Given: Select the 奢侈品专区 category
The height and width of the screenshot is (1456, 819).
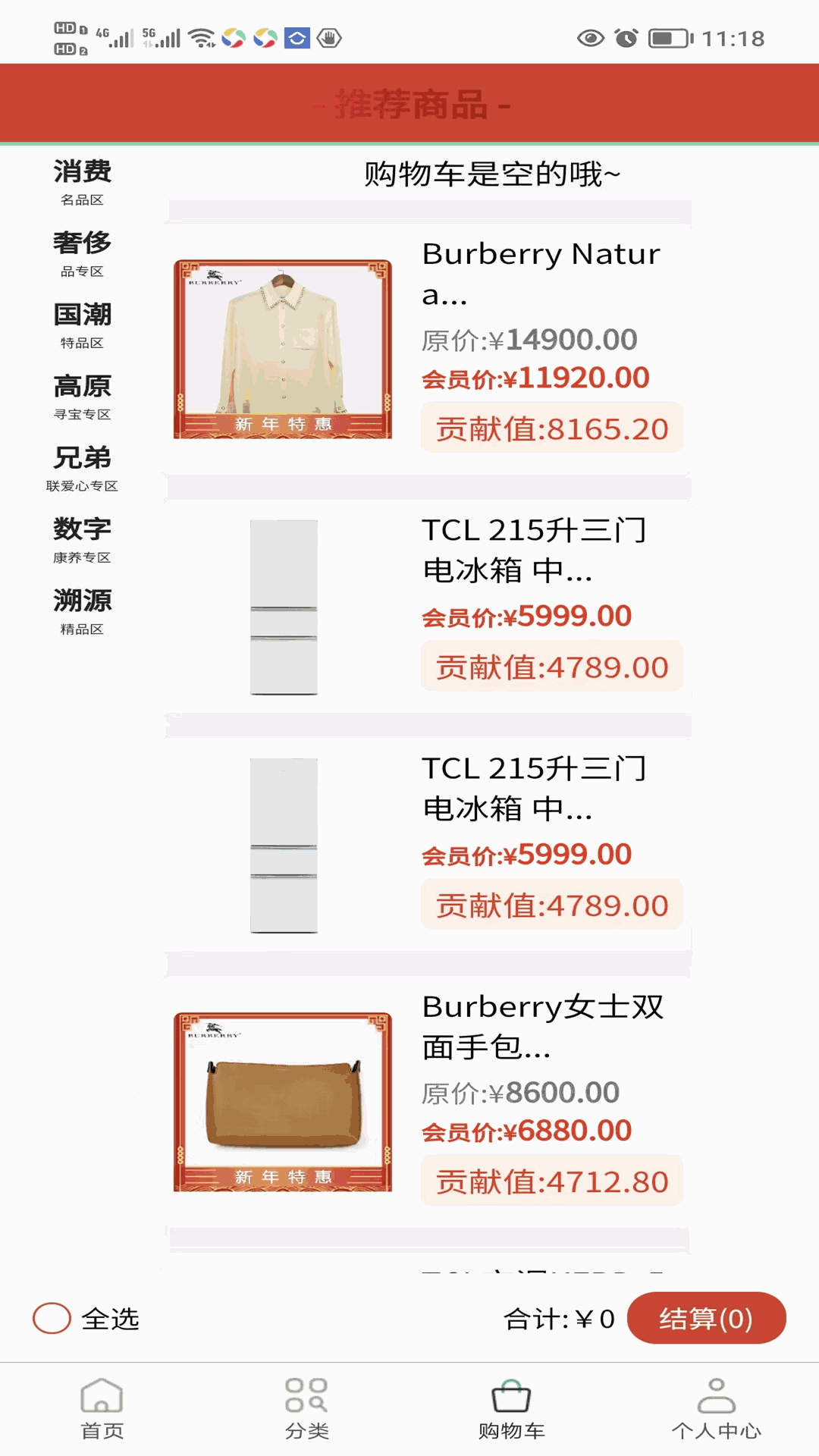Looking at the screenshot, I should 82,253.
